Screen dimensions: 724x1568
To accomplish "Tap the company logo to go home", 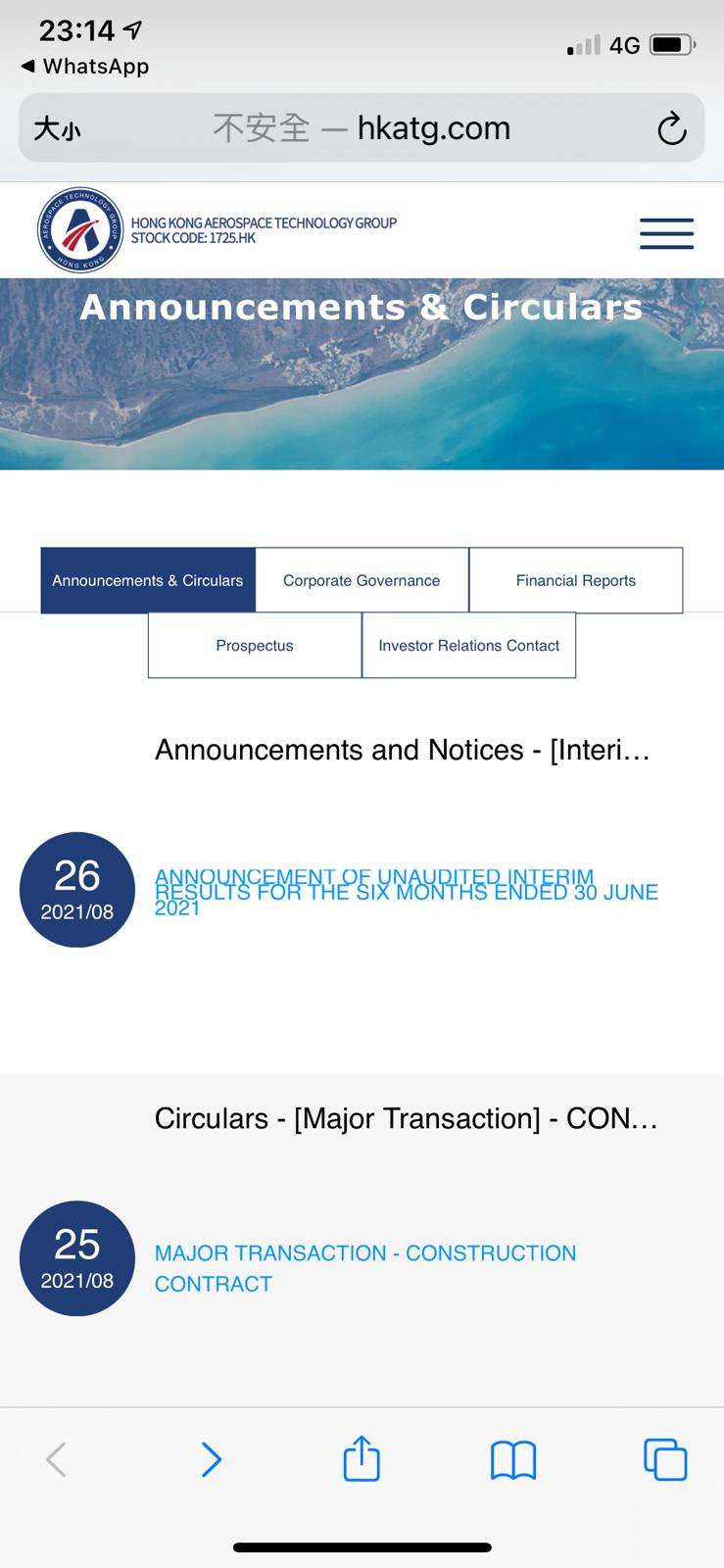I will tap(80, 230).
